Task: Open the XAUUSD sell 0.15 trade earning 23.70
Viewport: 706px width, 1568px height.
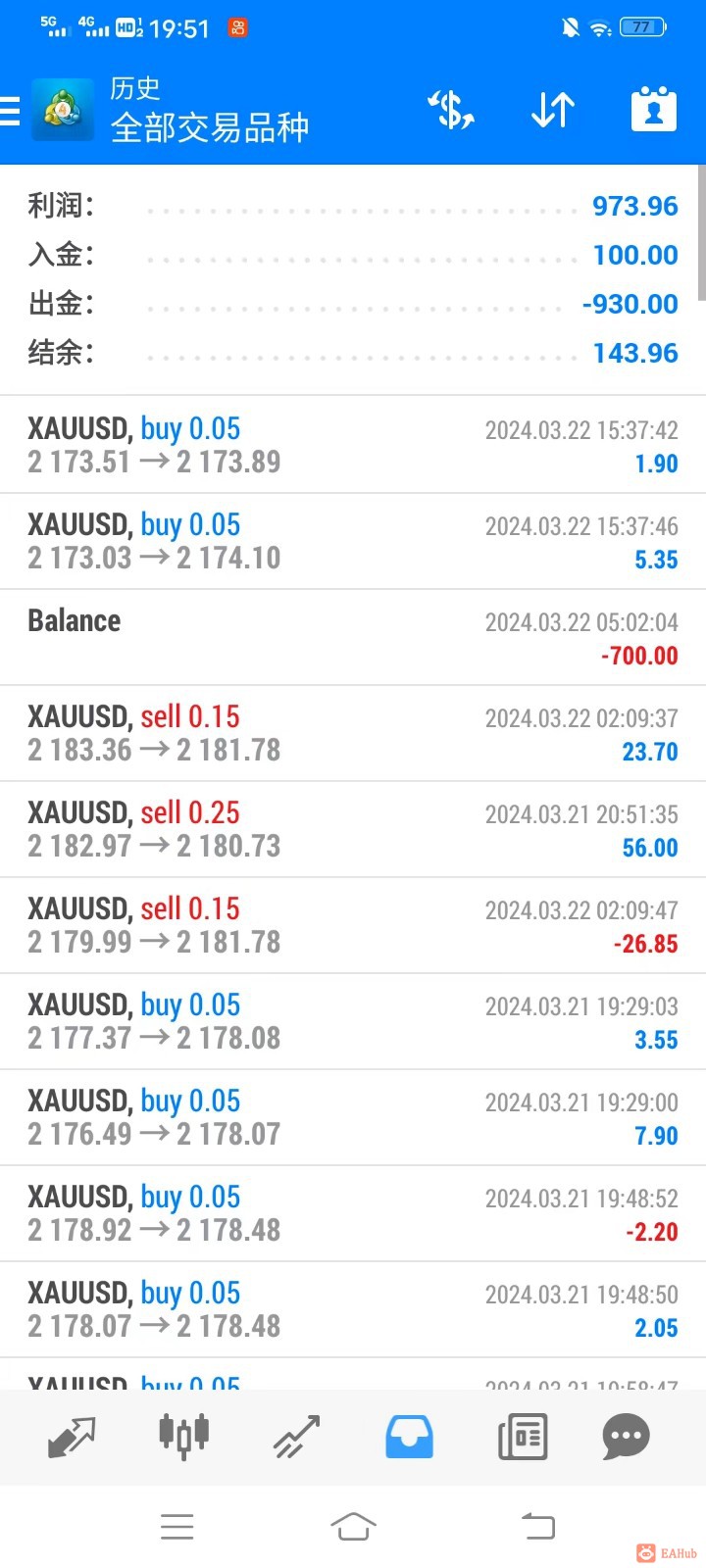Action: (353, 733)
